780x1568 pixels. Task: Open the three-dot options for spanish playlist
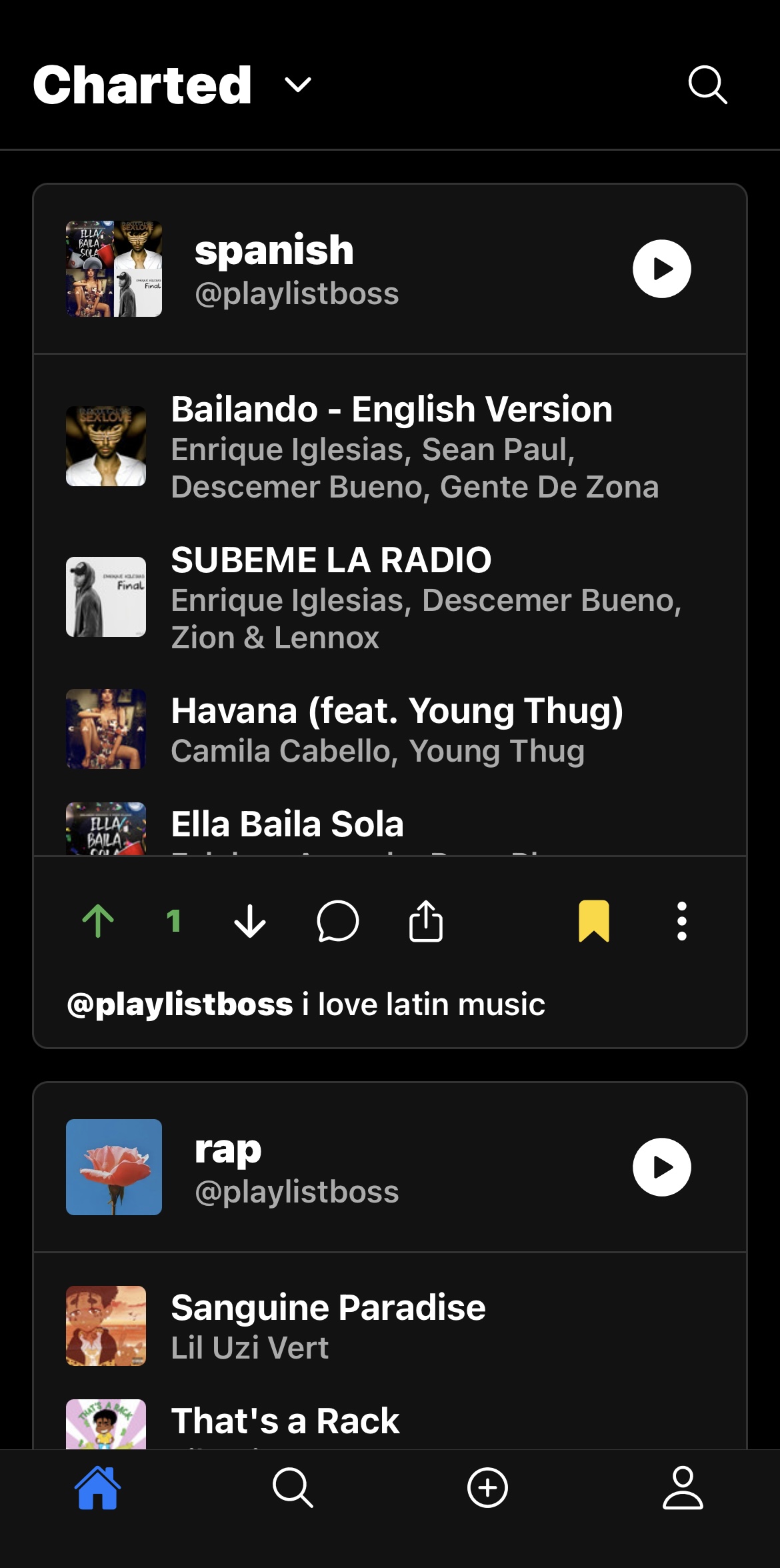[681, 921]
